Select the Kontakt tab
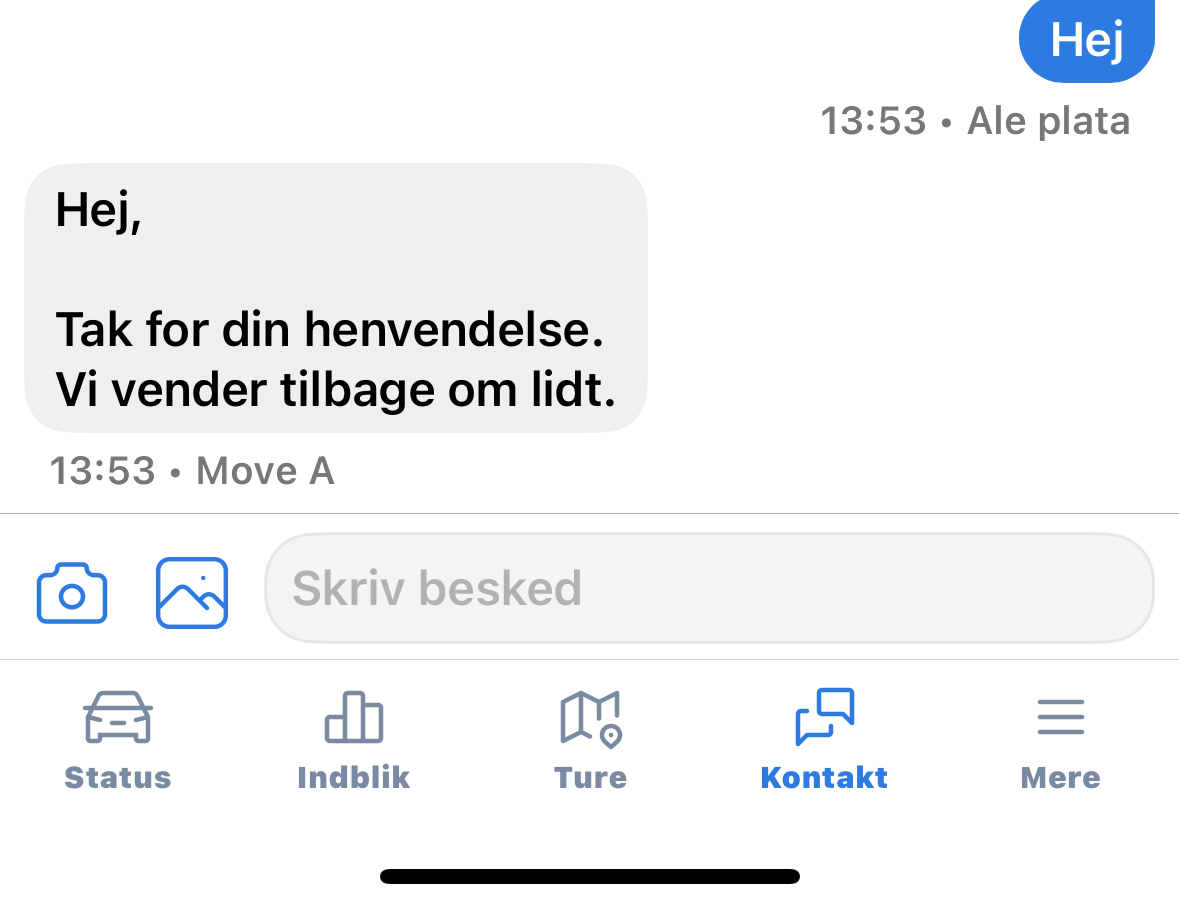 tap(824, 740)
